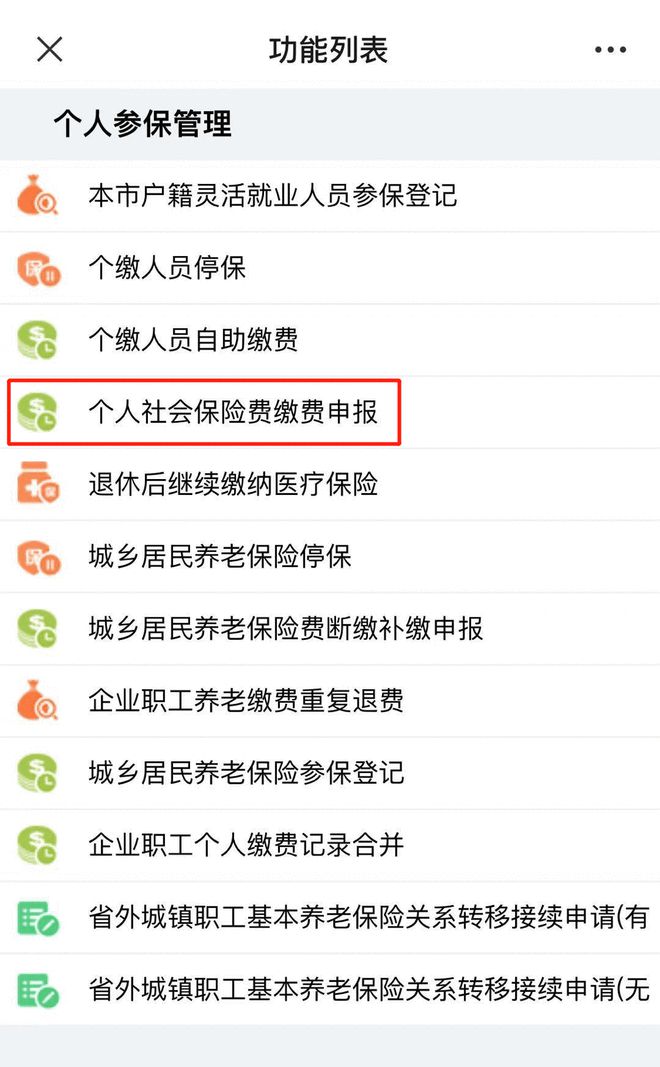660x1067 pixels.
Task: Tap 个人社会保险费缴费申报
Action: click(330, 412)
